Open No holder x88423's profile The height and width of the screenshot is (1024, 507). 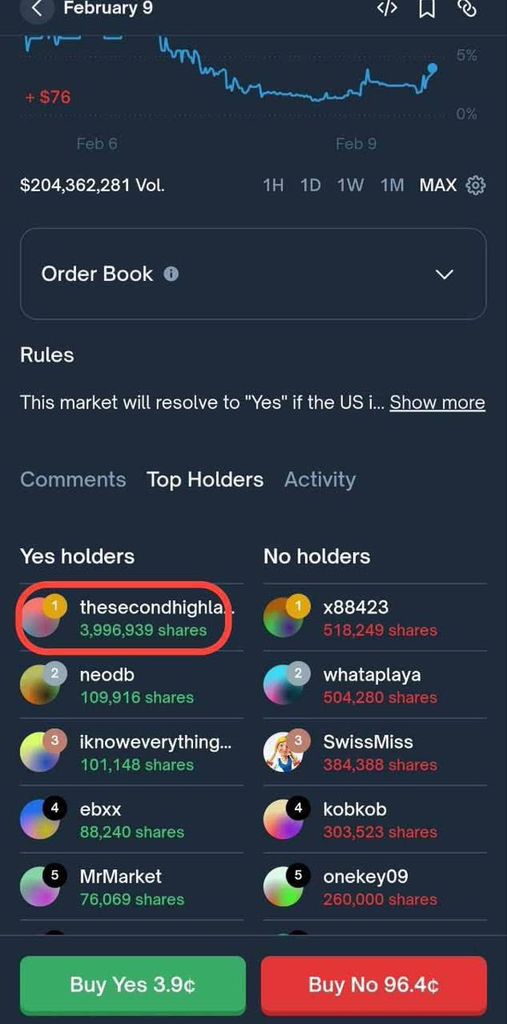click(x=375, y=618)
